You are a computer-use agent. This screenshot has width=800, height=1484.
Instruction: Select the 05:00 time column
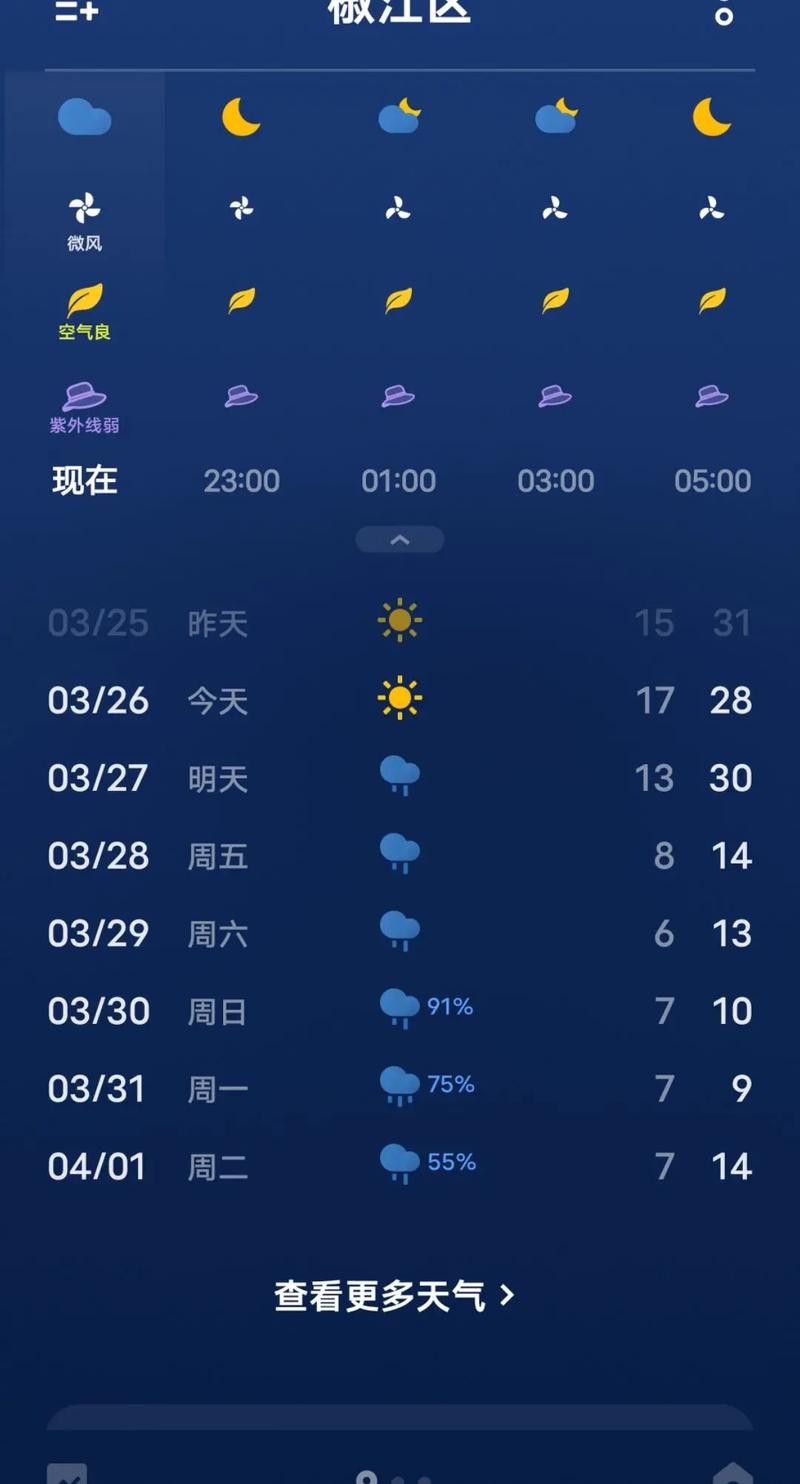[712, 481]
